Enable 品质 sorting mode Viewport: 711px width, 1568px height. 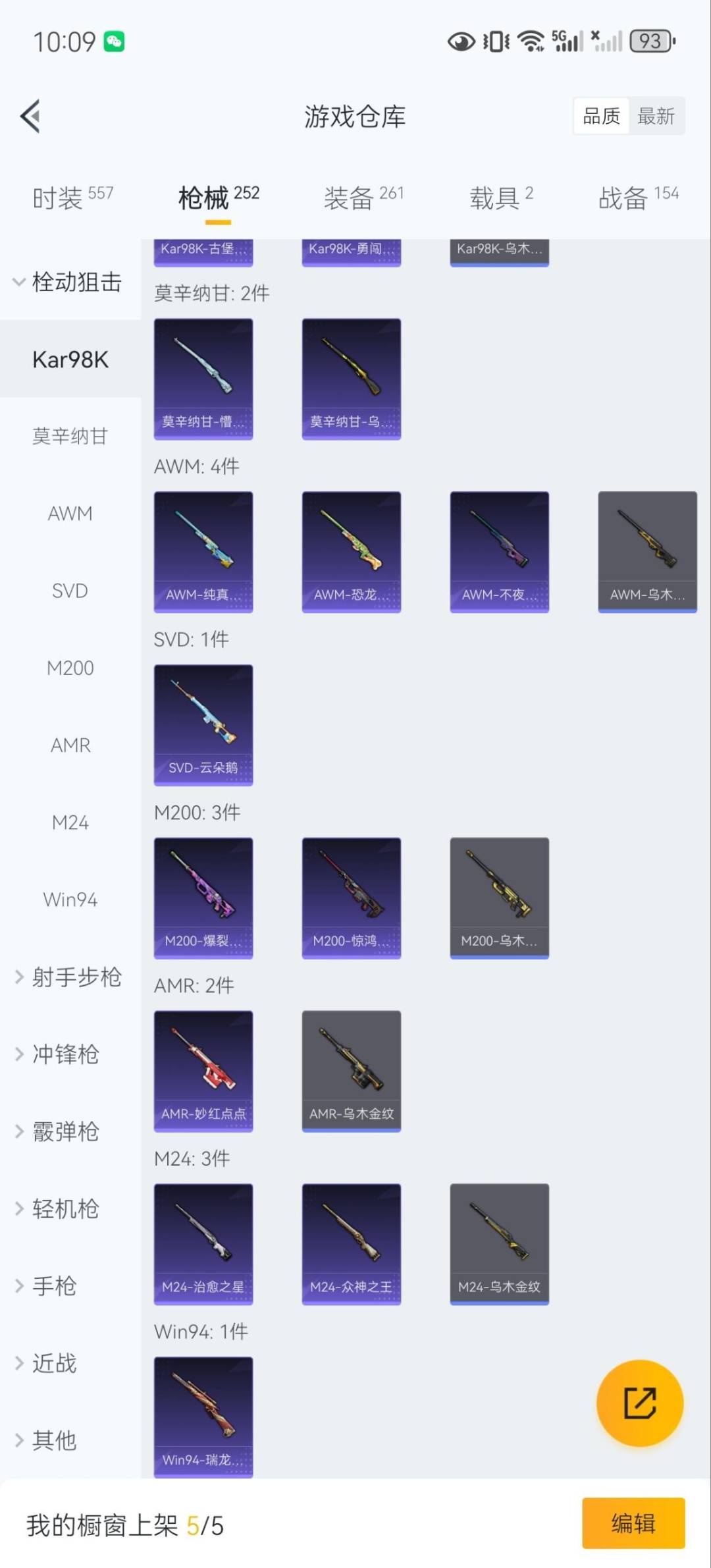[x=600, y=116]
